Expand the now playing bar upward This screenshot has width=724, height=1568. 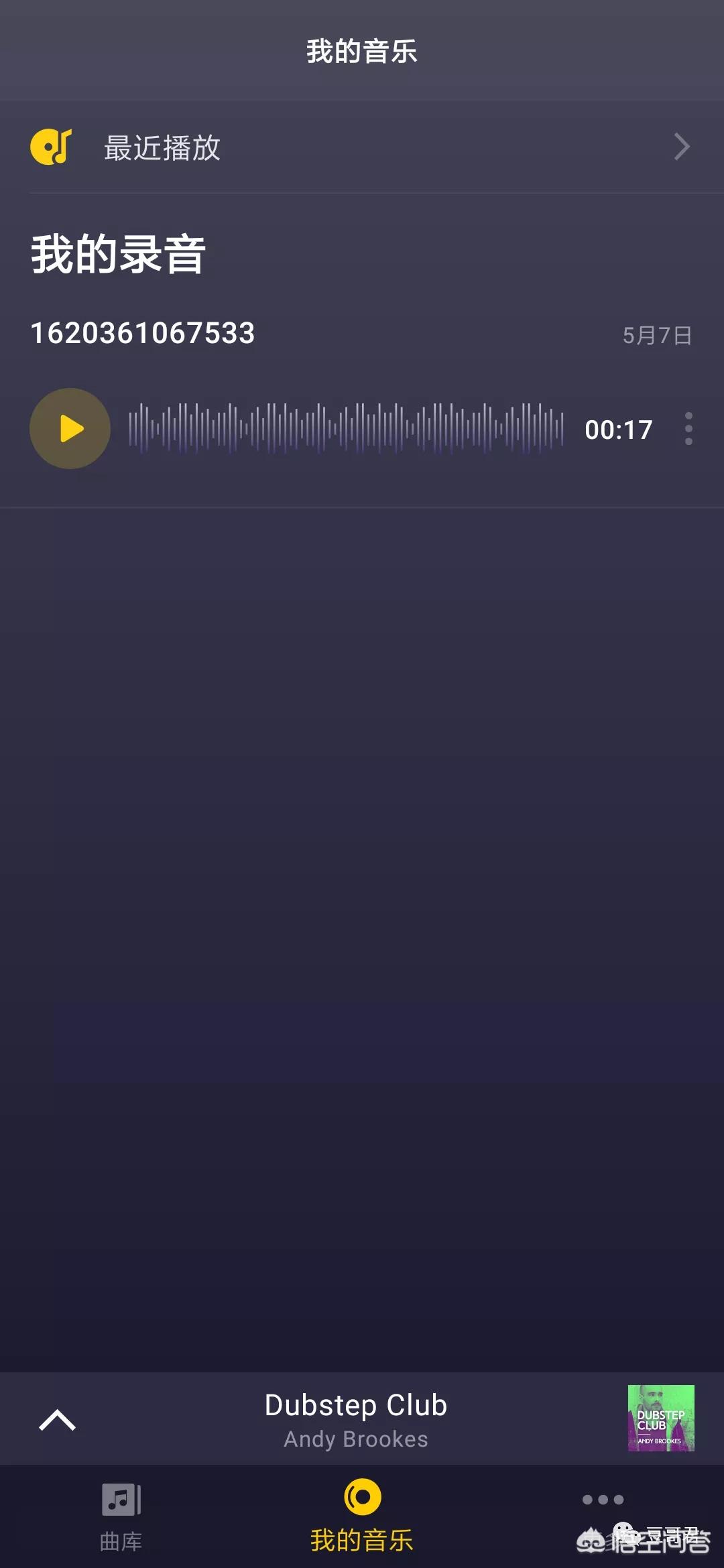pos(58,1420)
